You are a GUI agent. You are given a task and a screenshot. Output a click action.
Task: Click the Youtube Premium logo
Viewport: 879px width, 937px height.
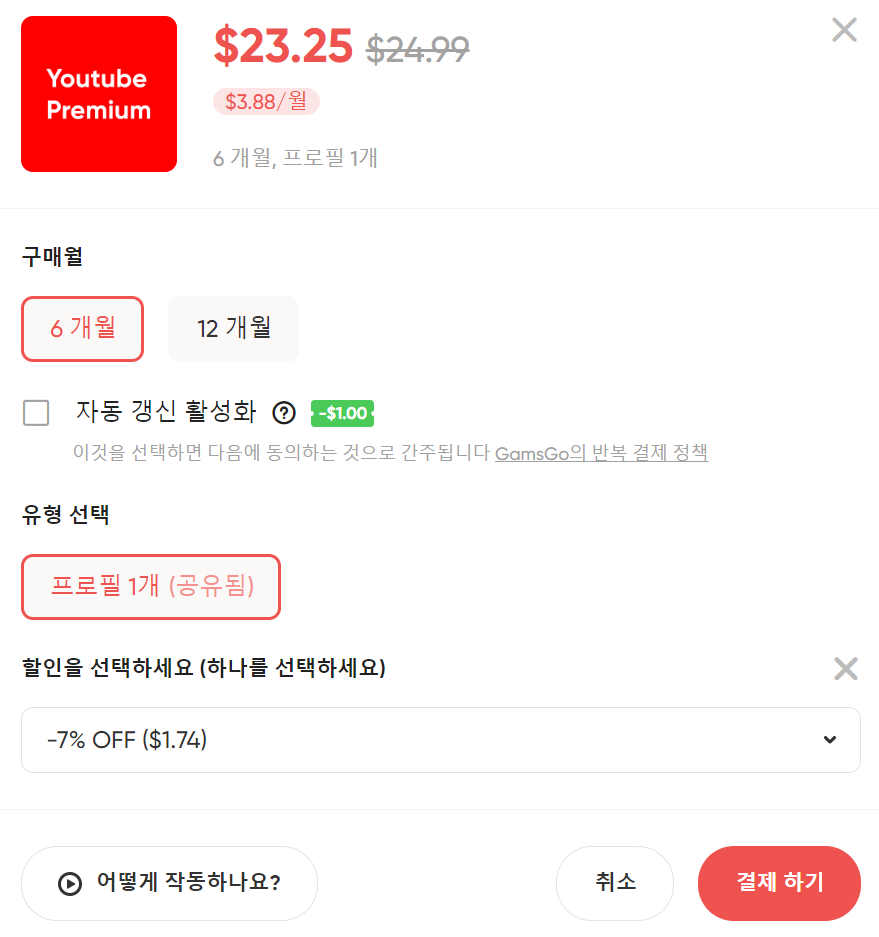point(98,93)
